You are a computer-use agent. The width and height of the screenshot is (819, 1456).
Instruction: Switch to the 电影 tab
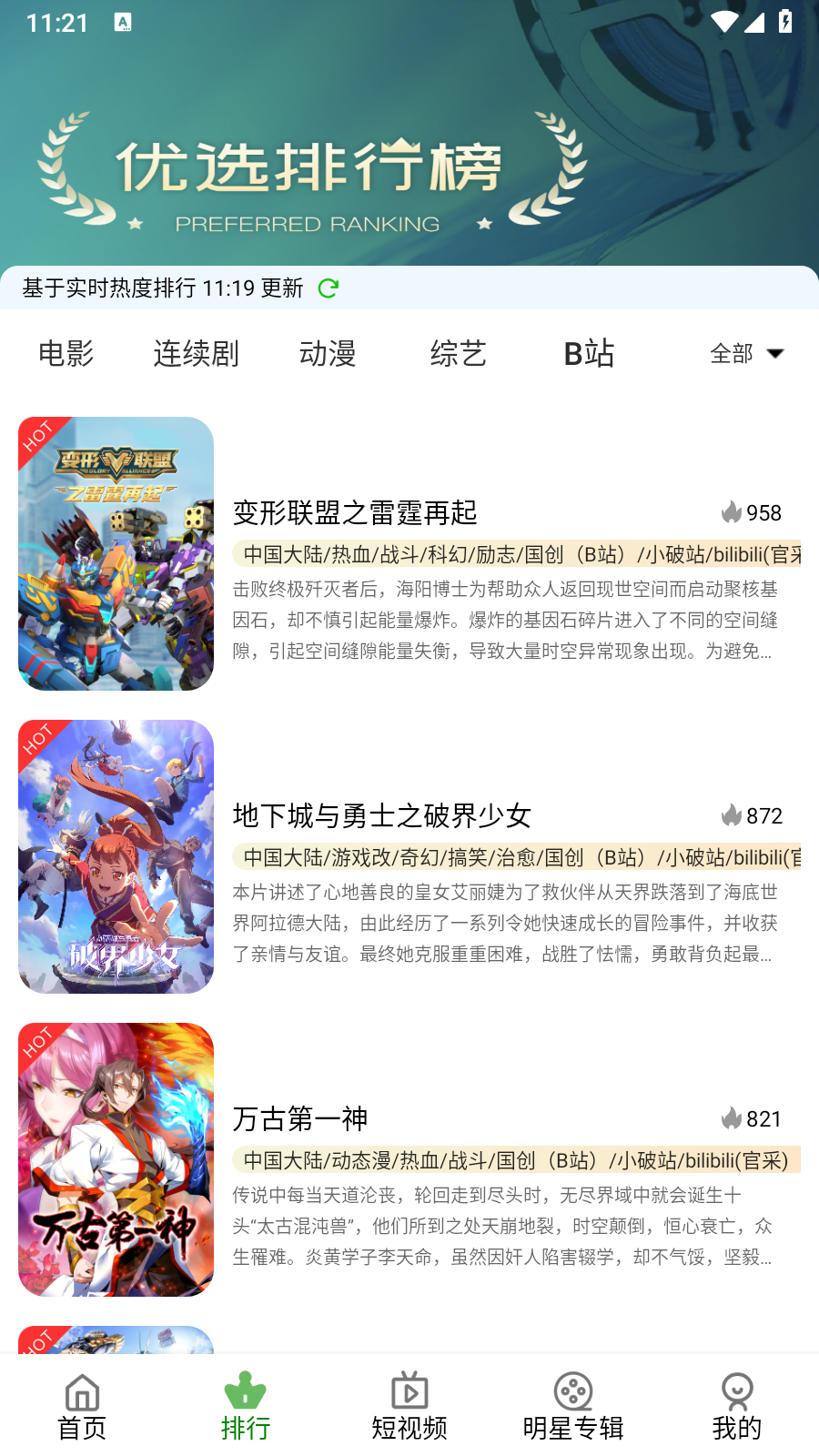tap(66, 353)
